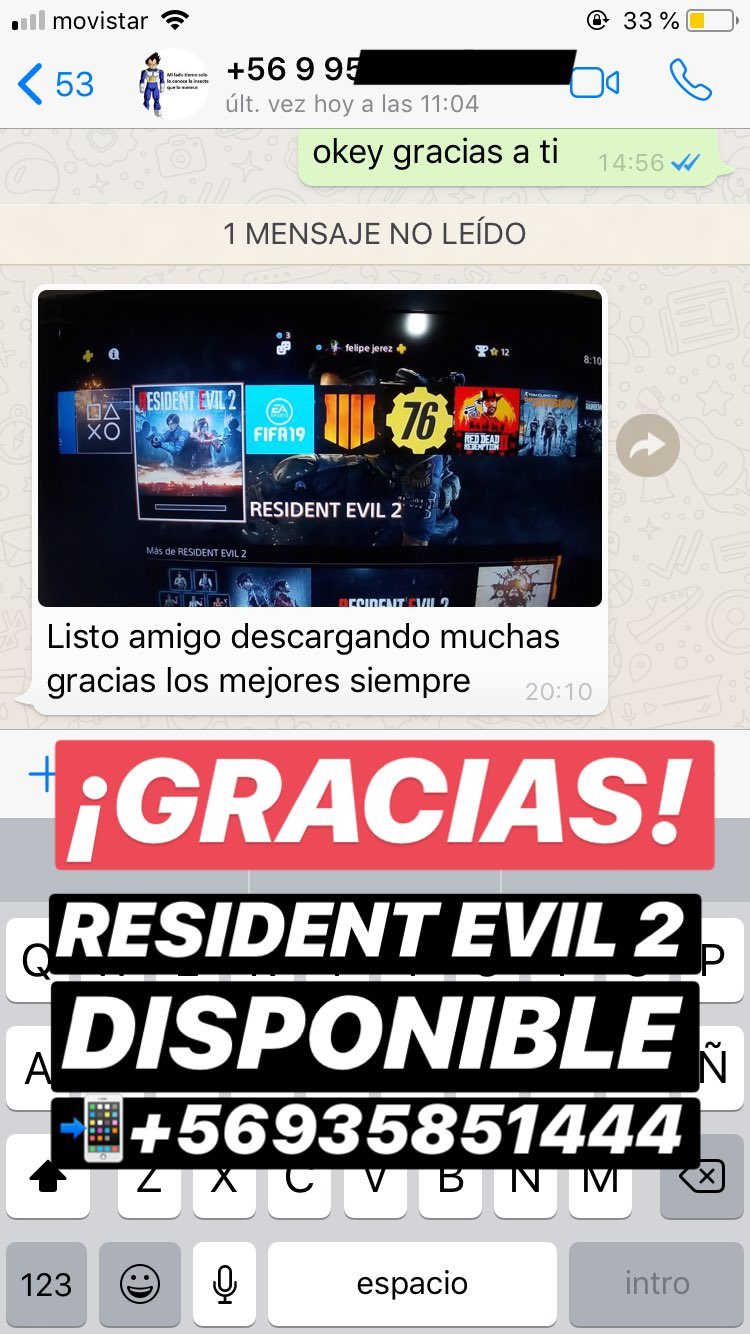Start a video call with this contact
750x1334 pixels.
point(595,83)
